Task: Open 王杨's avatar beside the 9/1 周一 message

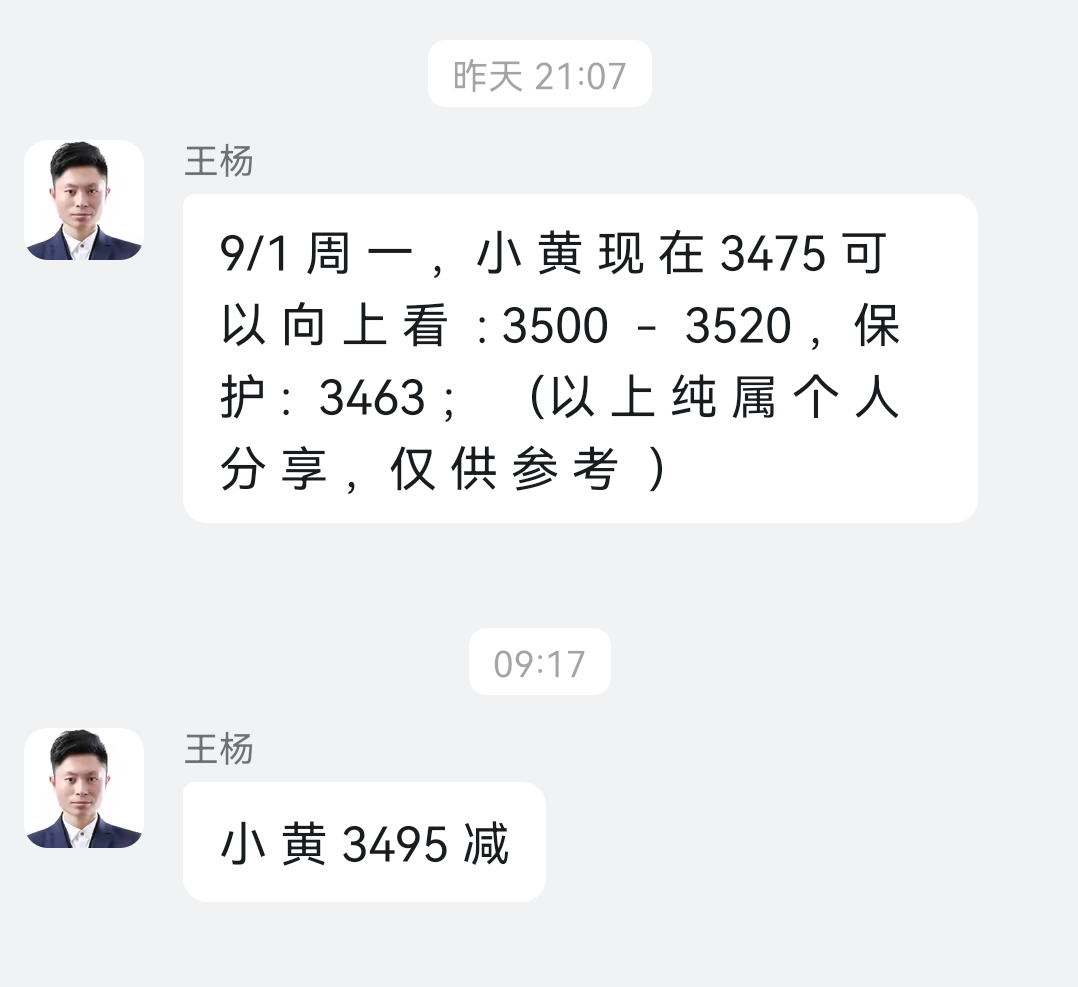Action: click(x=84, y=200)
